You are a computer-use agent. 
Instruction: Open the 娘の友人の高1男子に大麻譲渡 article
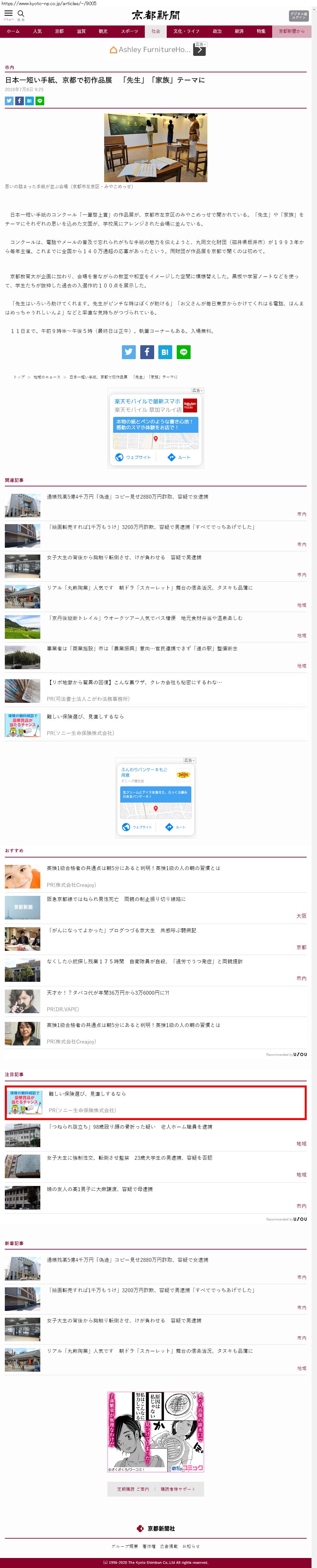100,1189
